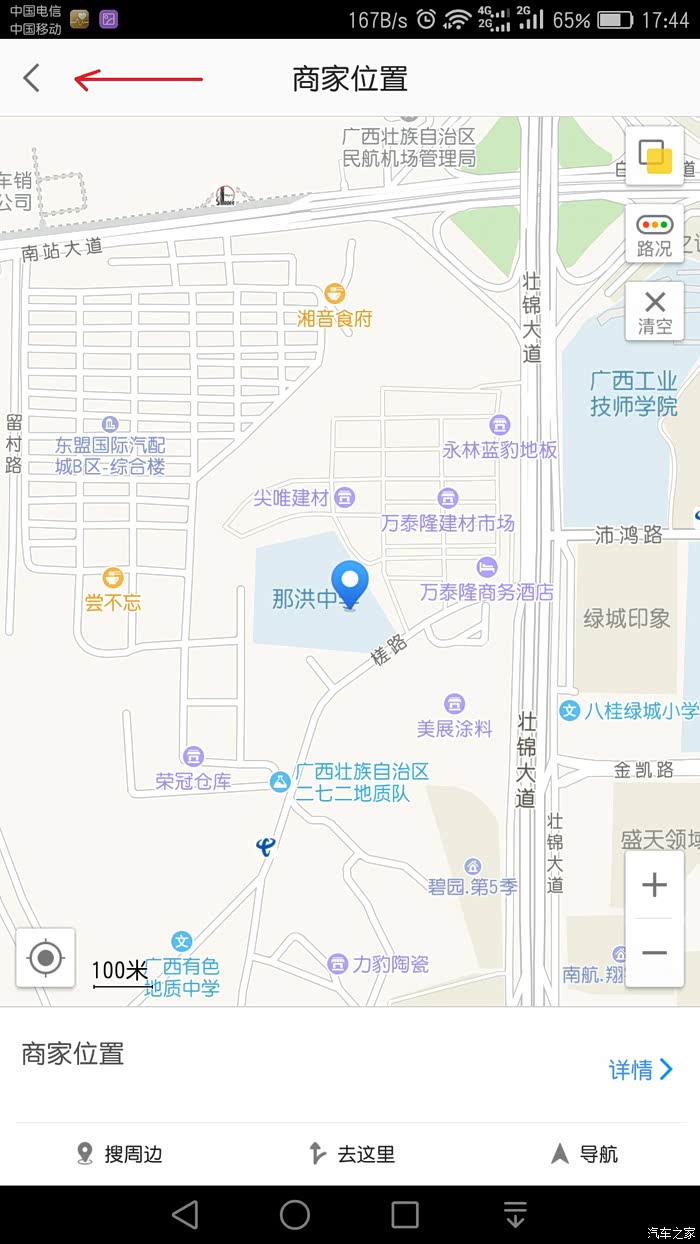Open recent apps from the navigation bar
Image resolution: width=700 pixels, height=1244 pixels.
point(405,1215)
